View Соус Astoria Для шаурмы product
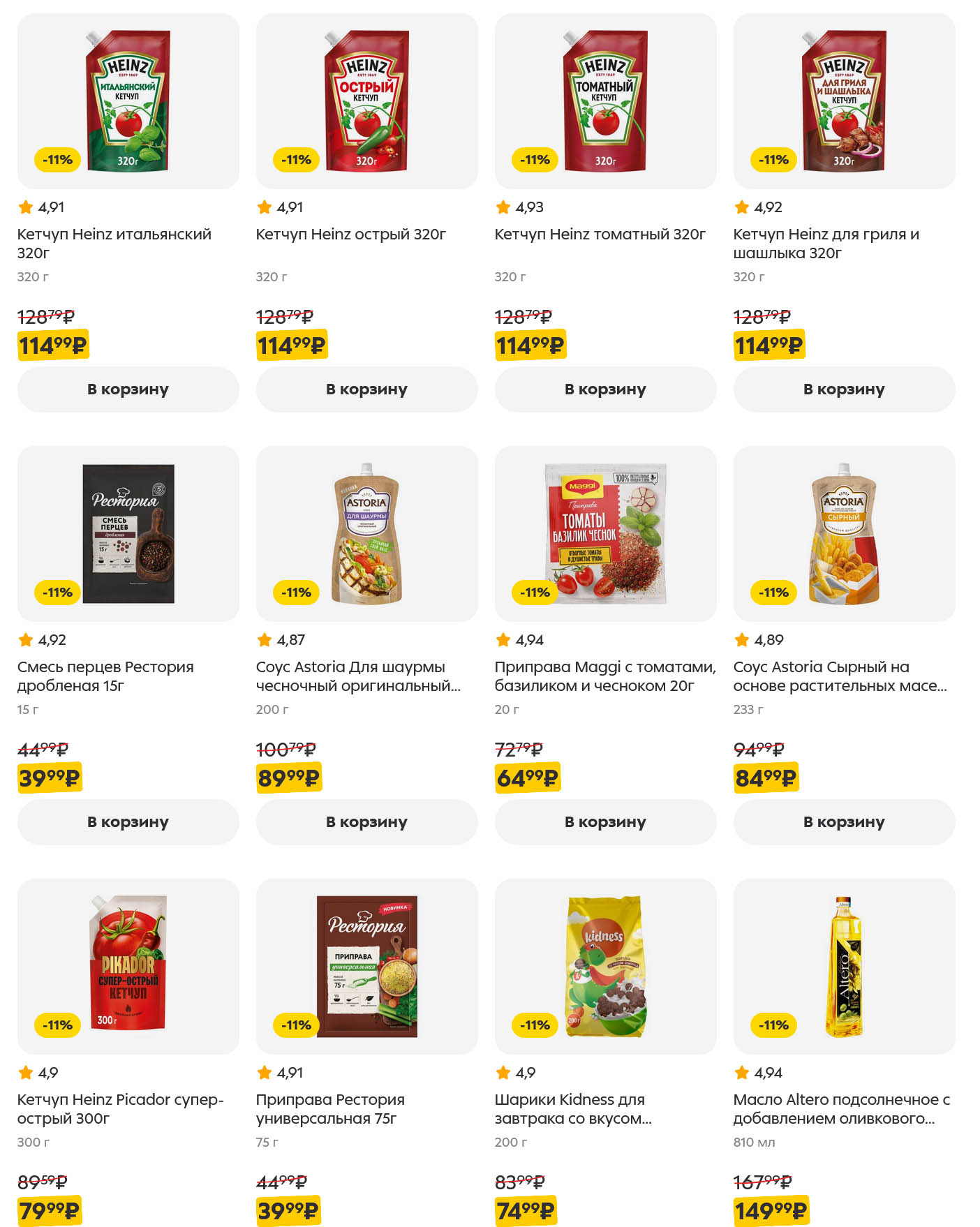This screenshot has height=1227, width=980. [358, 676]
